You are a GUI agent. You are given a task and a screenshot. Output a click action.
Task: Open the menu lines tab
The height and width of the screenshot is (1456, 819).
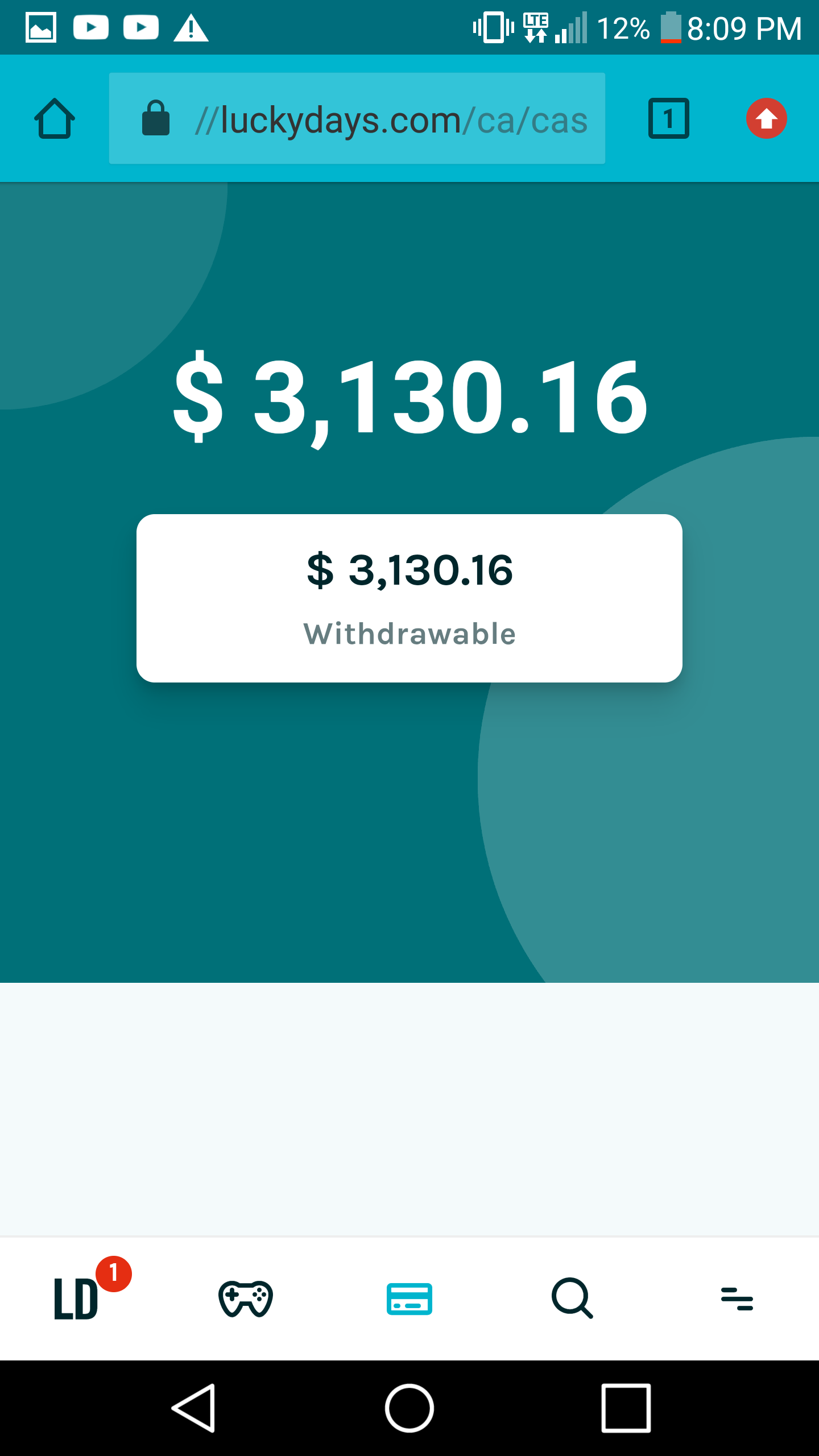point(737,1299)
